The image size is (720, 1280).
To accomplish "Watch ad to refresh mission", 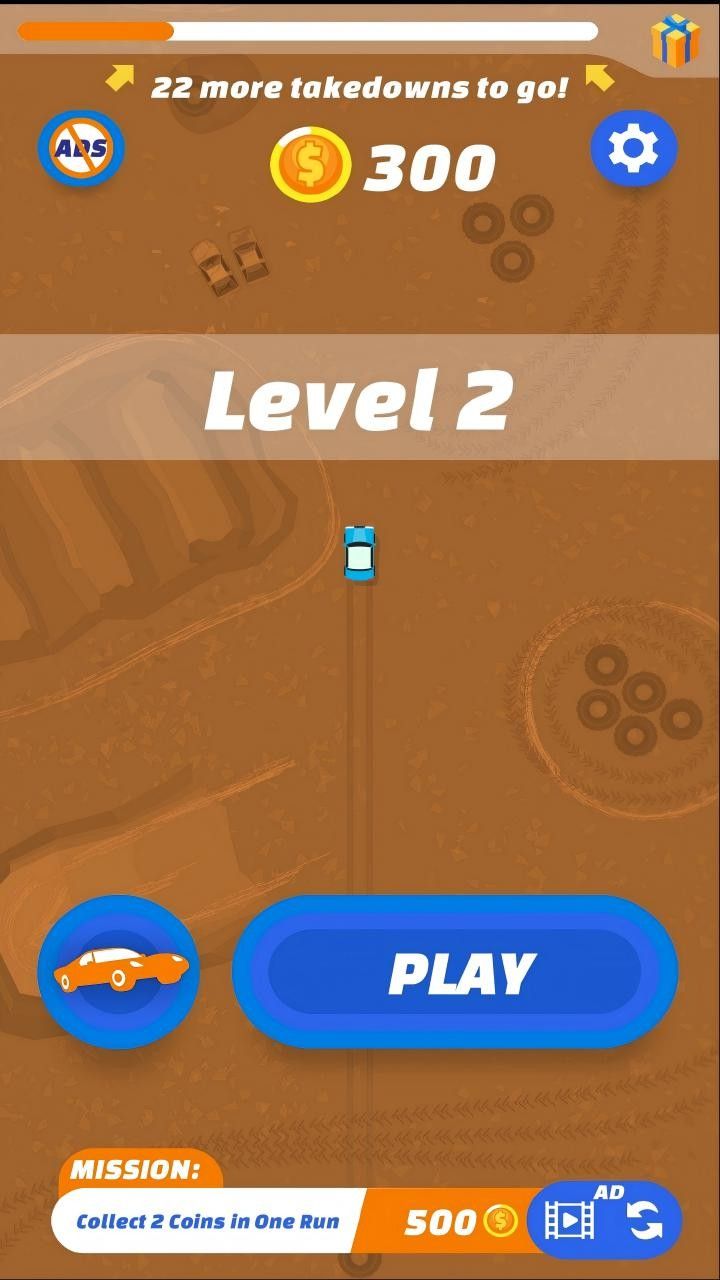I will pyautogui.click(x=605, y=1220).
